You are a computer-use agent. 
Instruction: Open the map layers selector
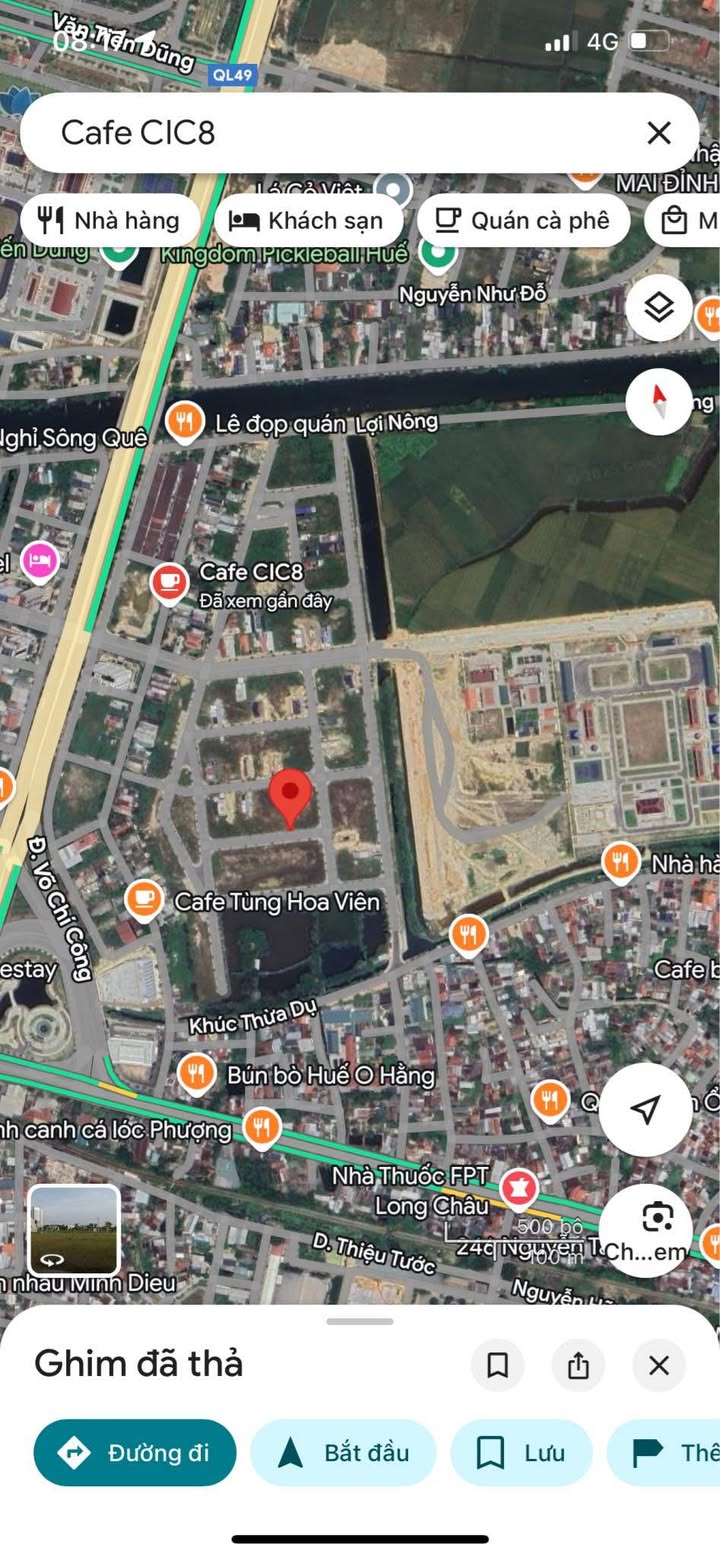pyautogui.click(x=659, y=308)
